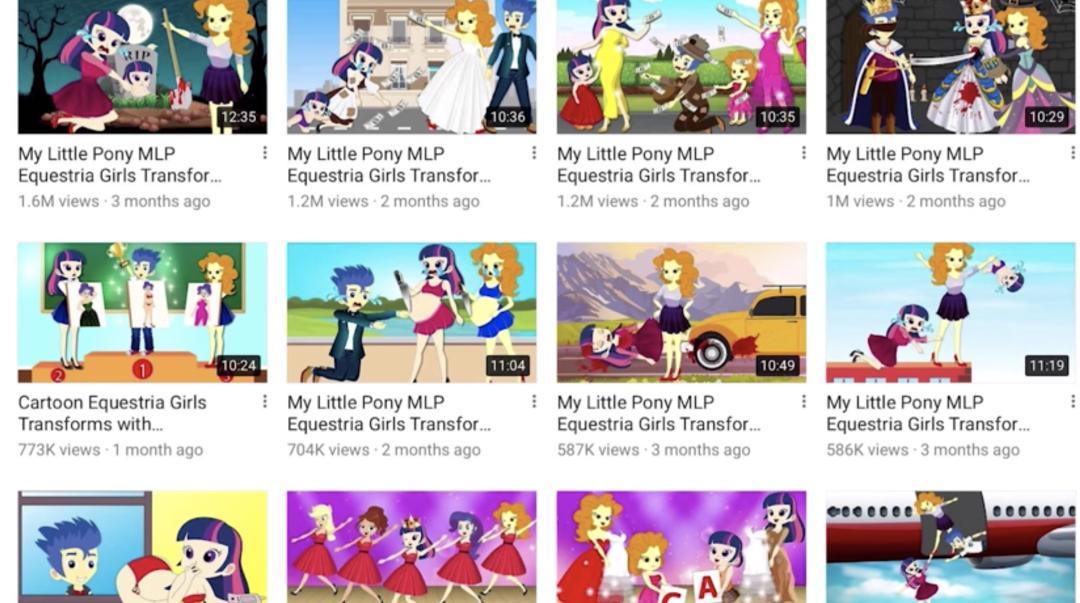This screenshot has width=1080, height=603.
Task: Open overflow menu for 1M views video
Action: [x=1072, y=153]
